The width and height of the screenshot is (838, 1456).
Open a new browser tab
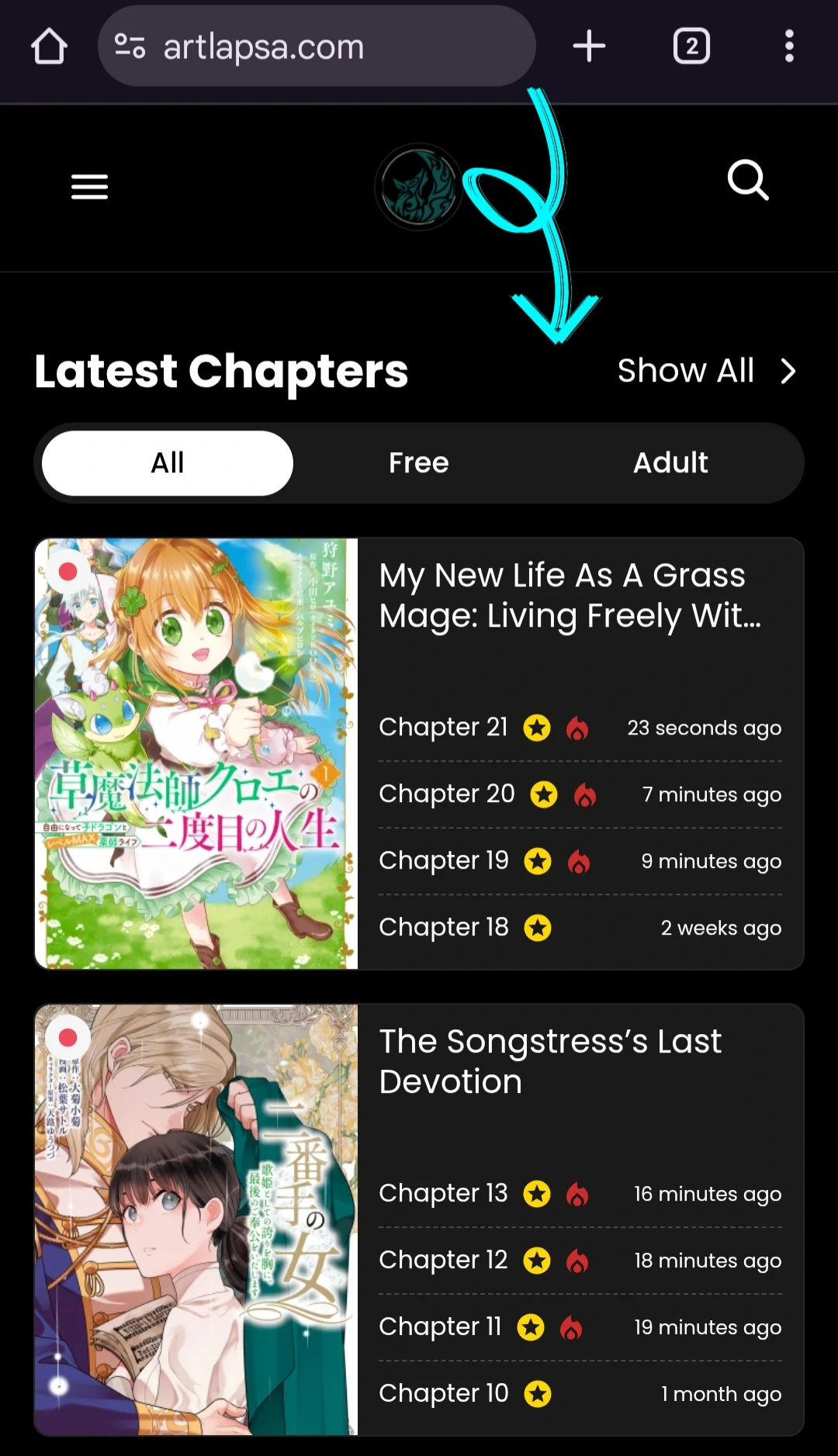(x=589, y=47)
